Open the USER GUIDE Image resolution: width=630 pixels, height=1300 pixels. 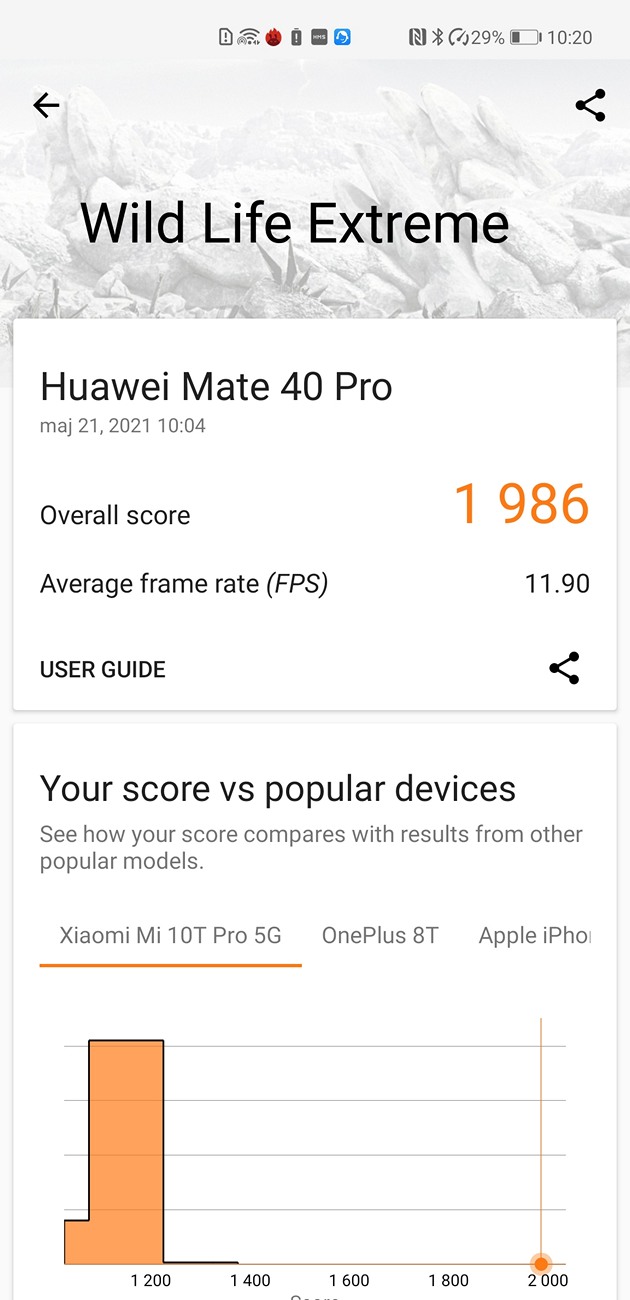coord(103,669)
